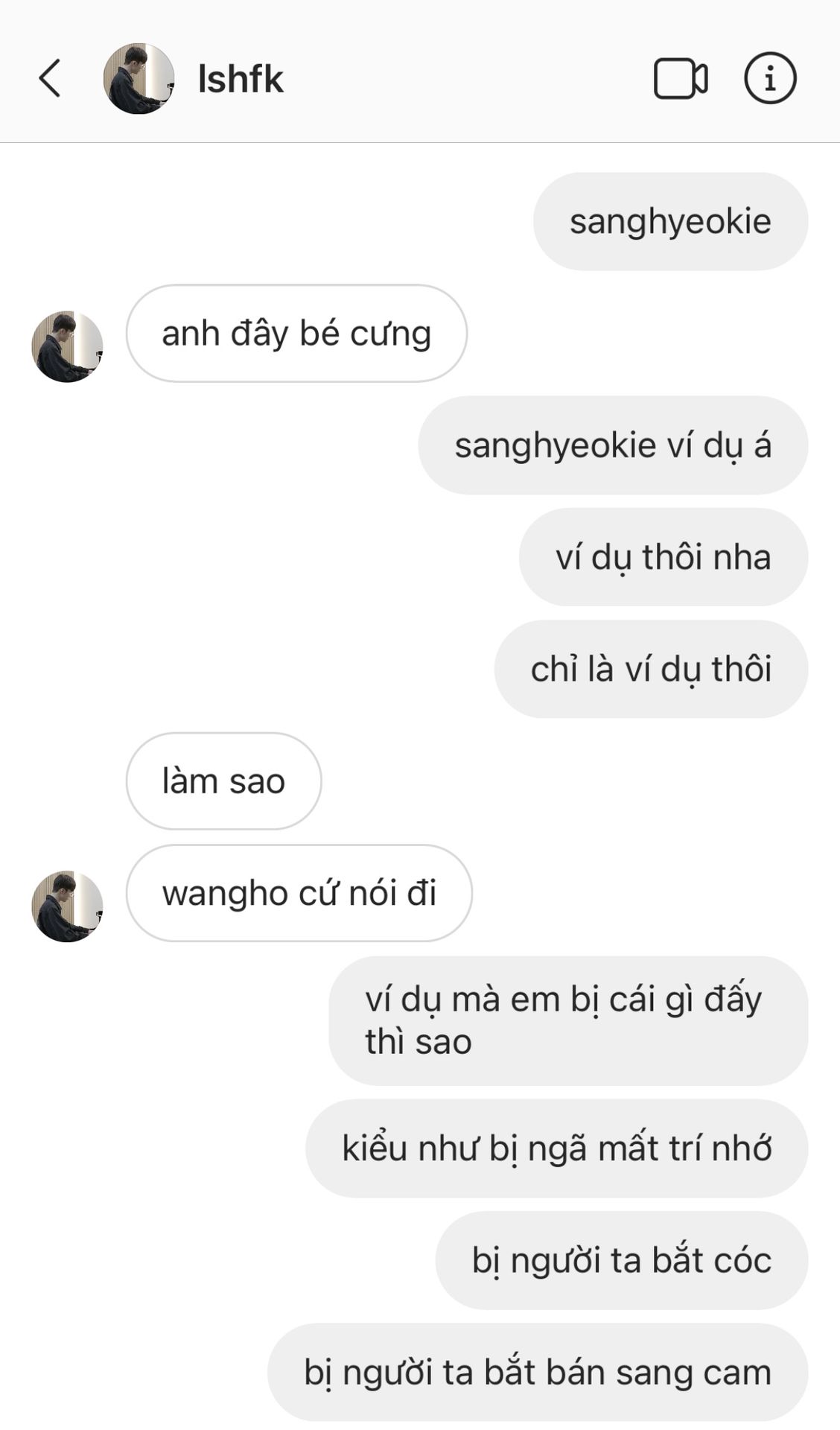Viewport: 840px width, 1430px height.
Task: Tap the avatar beside "wangho cứ nói đi"
Action: (x=67, y=906)
